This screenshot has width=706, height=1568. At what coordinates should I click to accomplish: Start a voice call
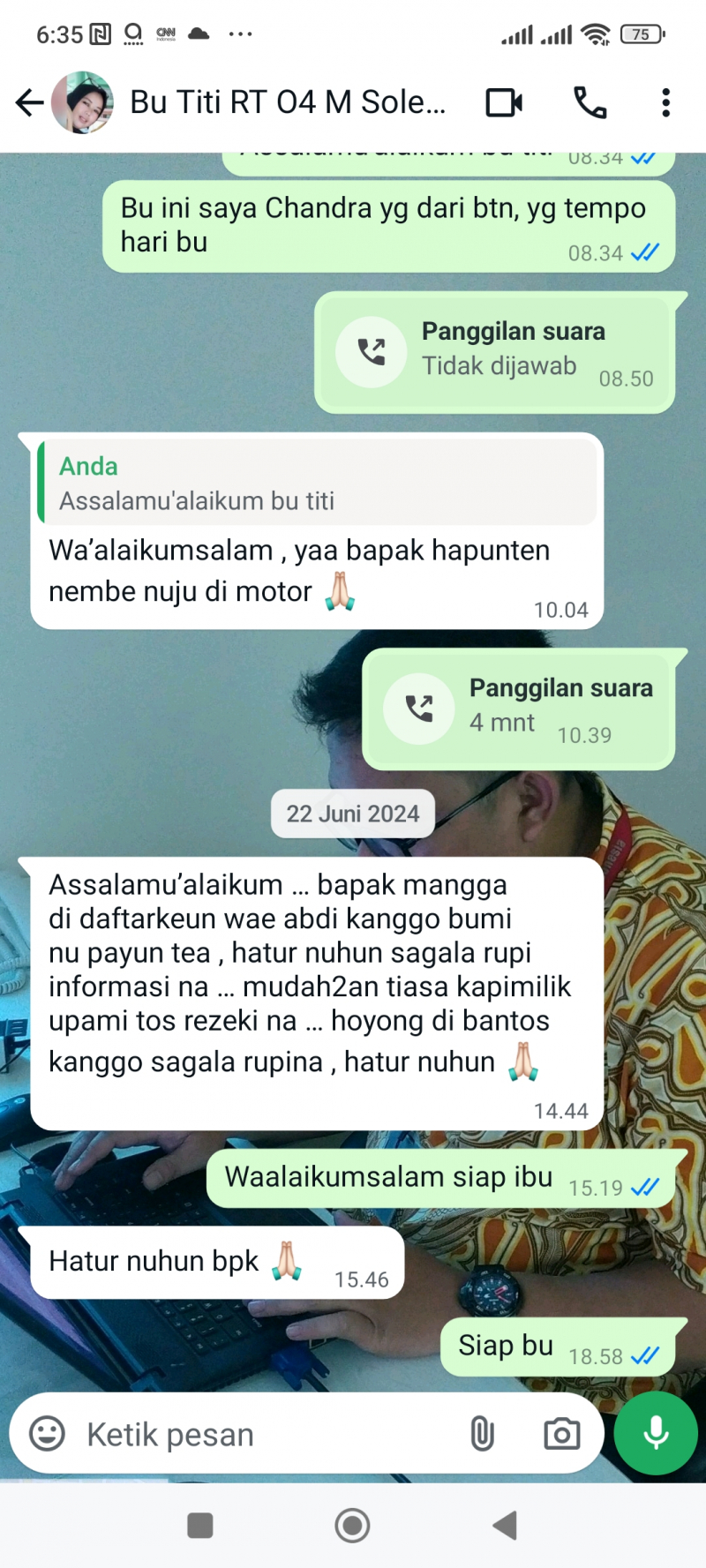click(590, 102)
